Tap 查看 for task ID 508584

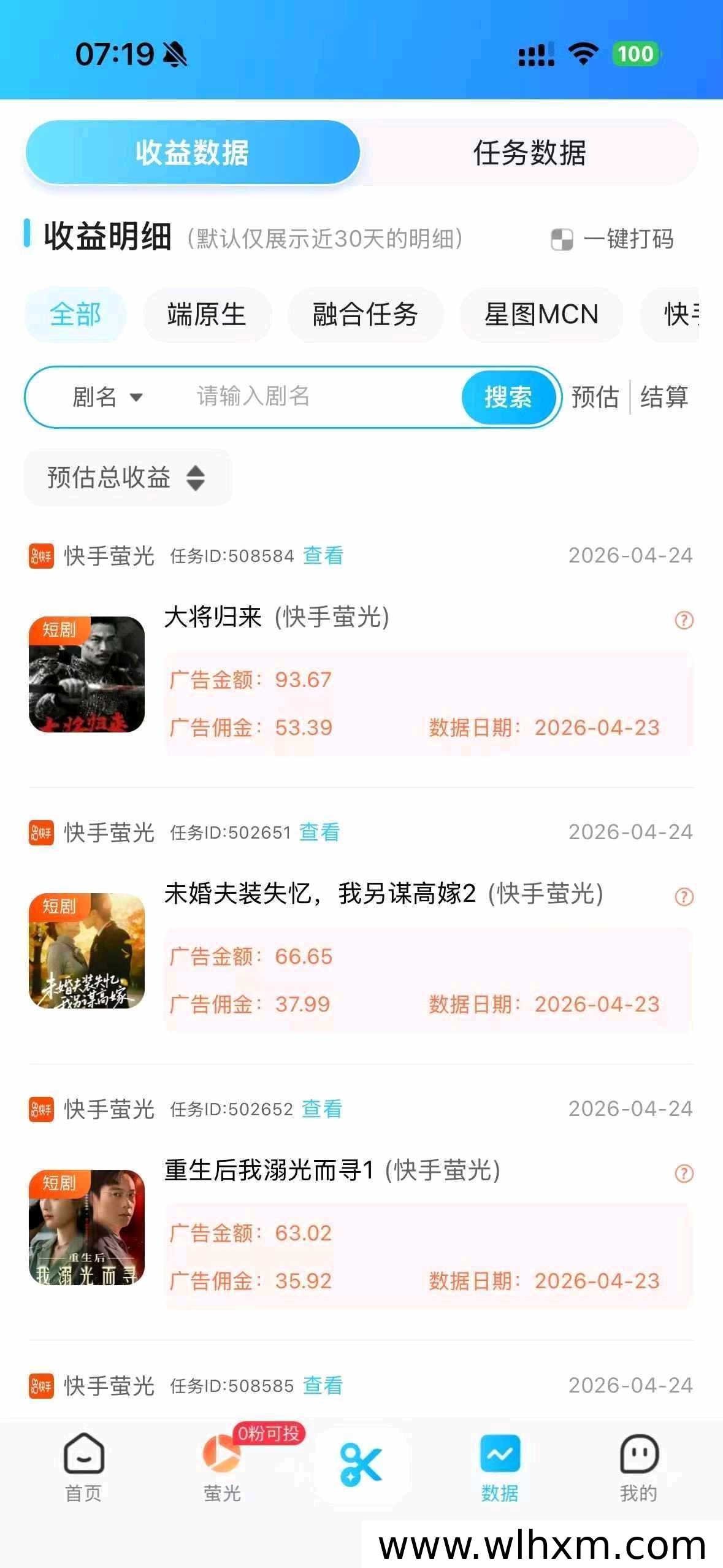(x=323, y=555)
